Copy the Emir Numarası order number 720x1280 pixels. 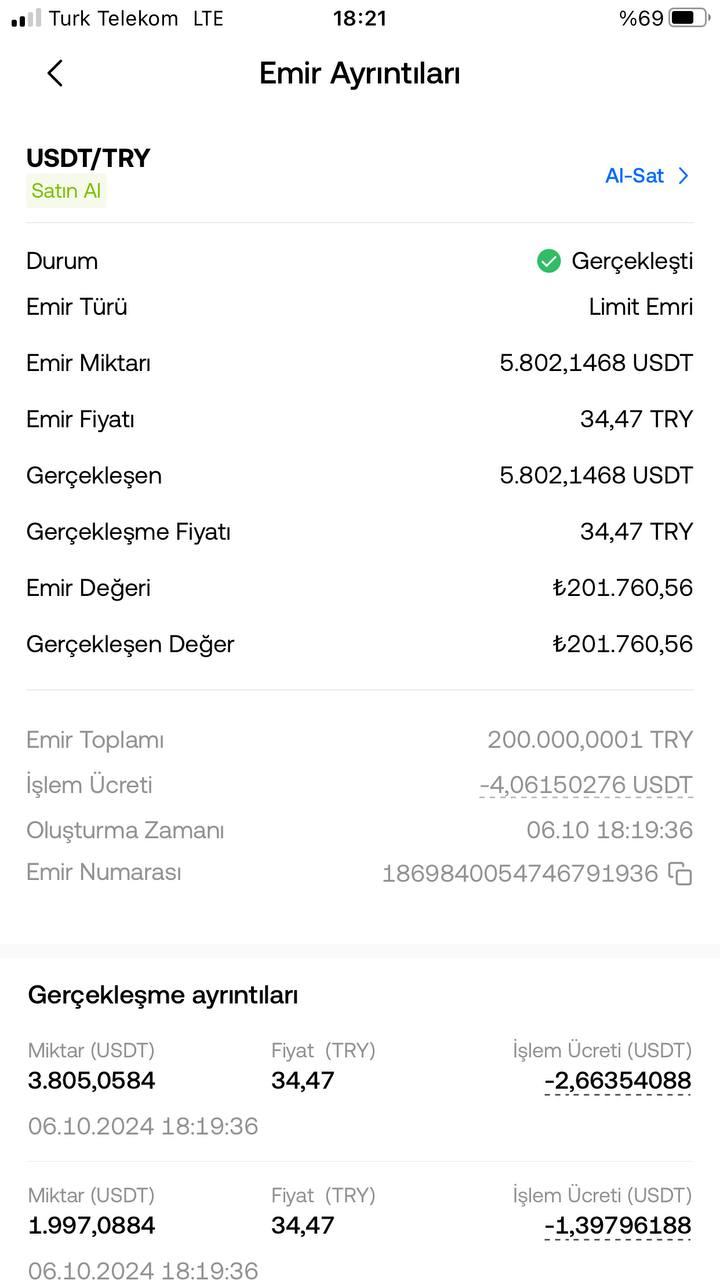click(680, 874)
